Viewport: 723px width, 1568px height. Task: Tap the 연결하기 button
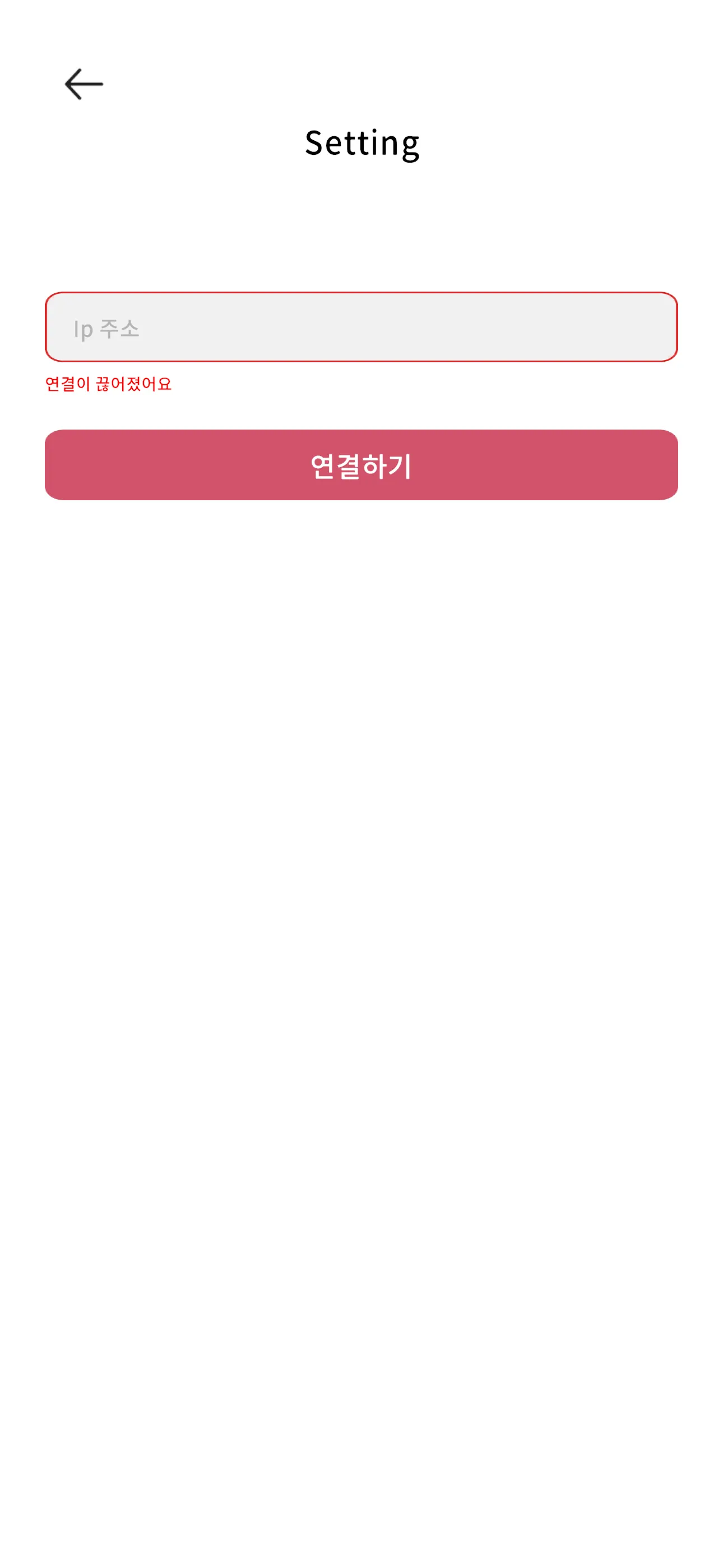click(361, 465)
